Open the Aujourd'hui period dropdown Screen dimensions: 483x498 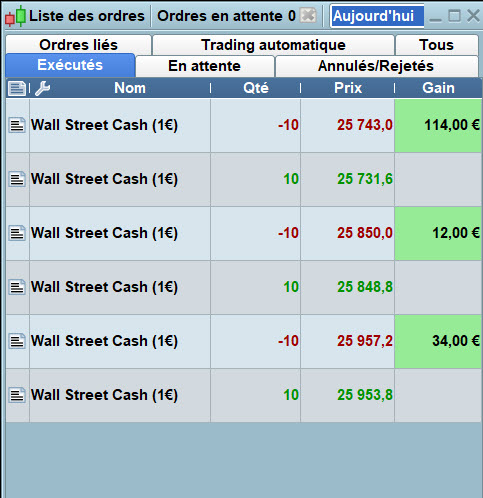[377, 16]
